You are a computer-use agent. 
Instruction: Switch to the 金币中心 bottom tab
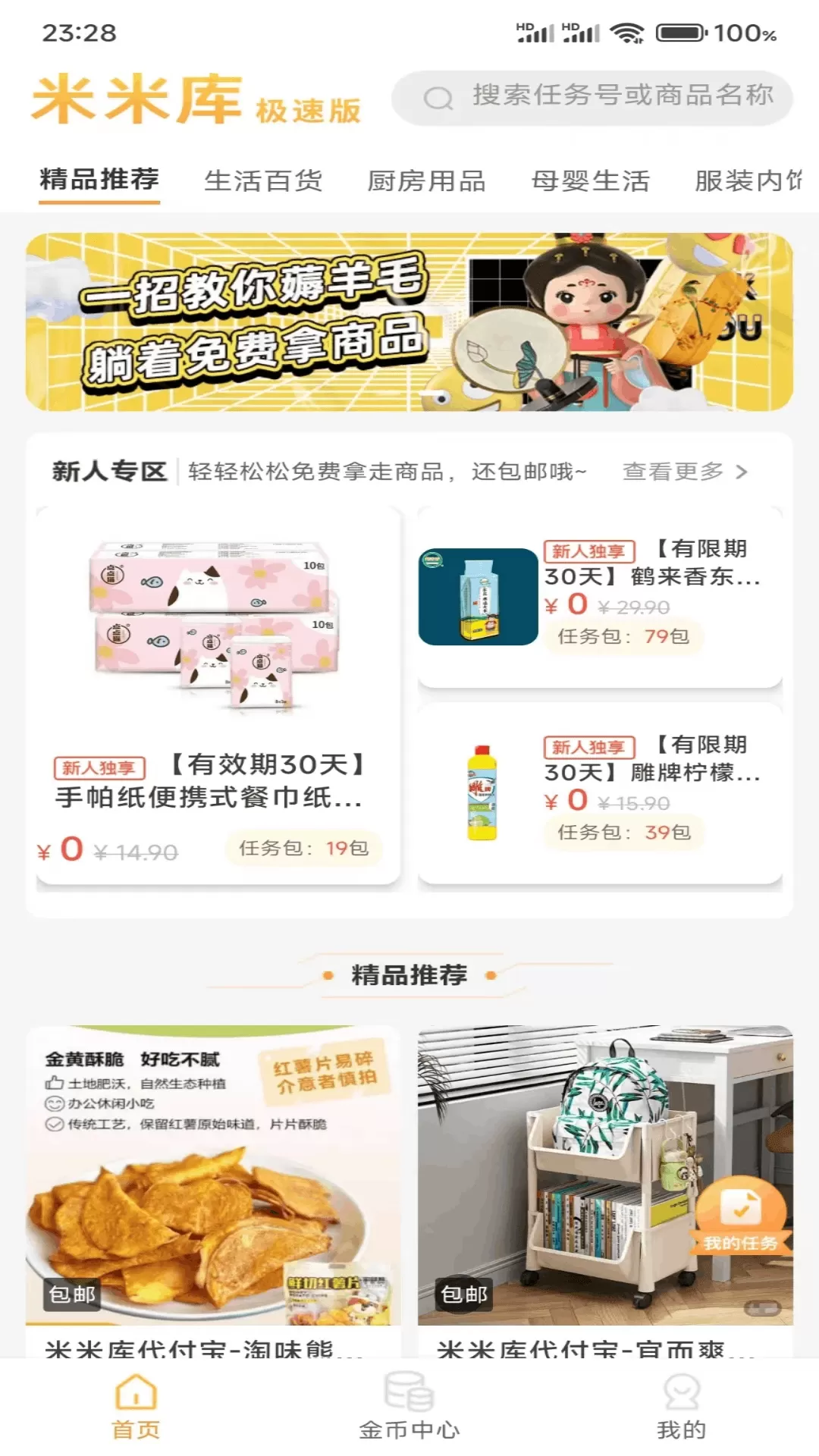409,1407
